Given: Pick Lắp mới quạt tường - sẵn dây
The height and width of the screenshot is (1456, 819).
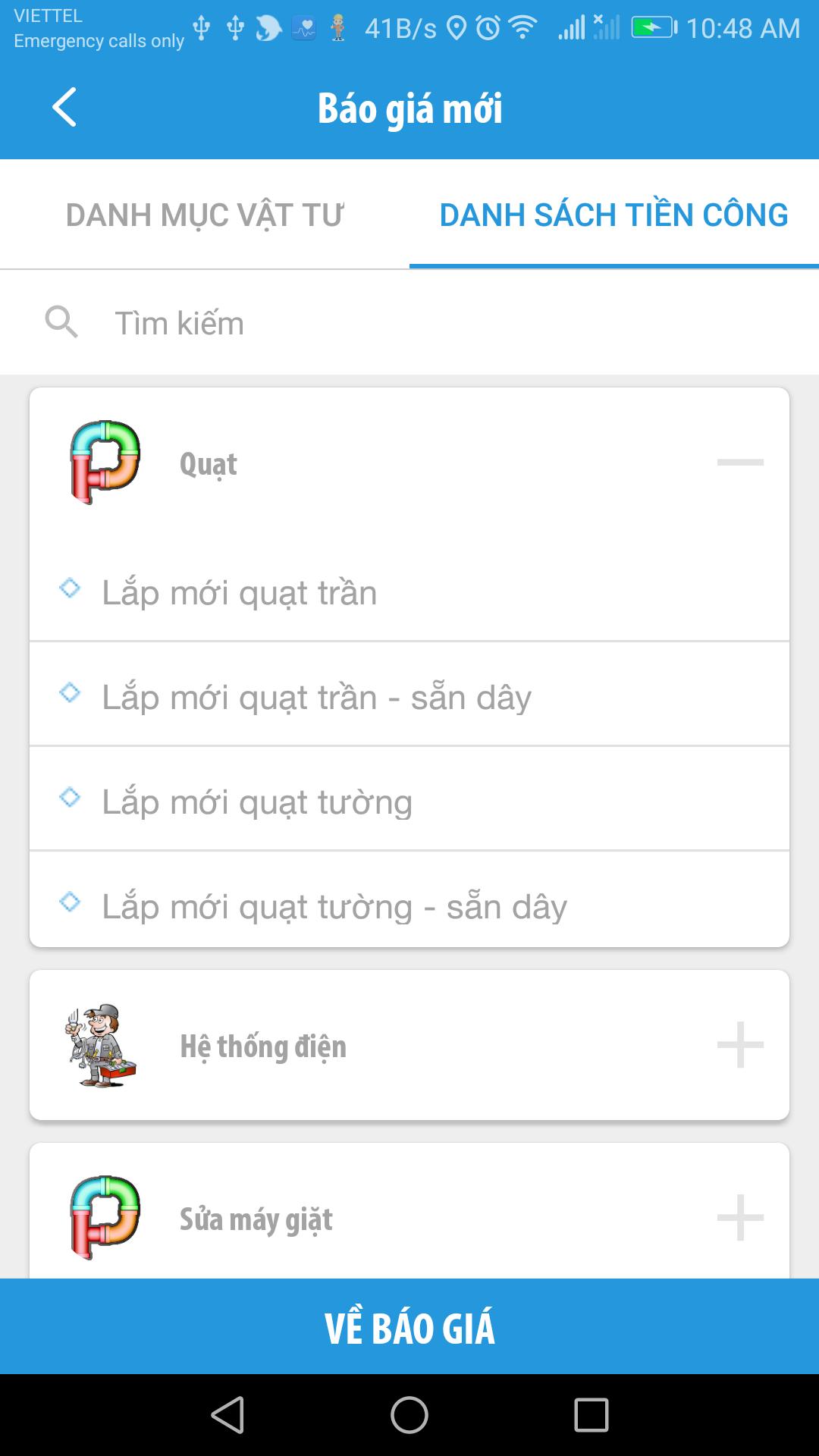Looking at the screenshot, I should (409, 905).
